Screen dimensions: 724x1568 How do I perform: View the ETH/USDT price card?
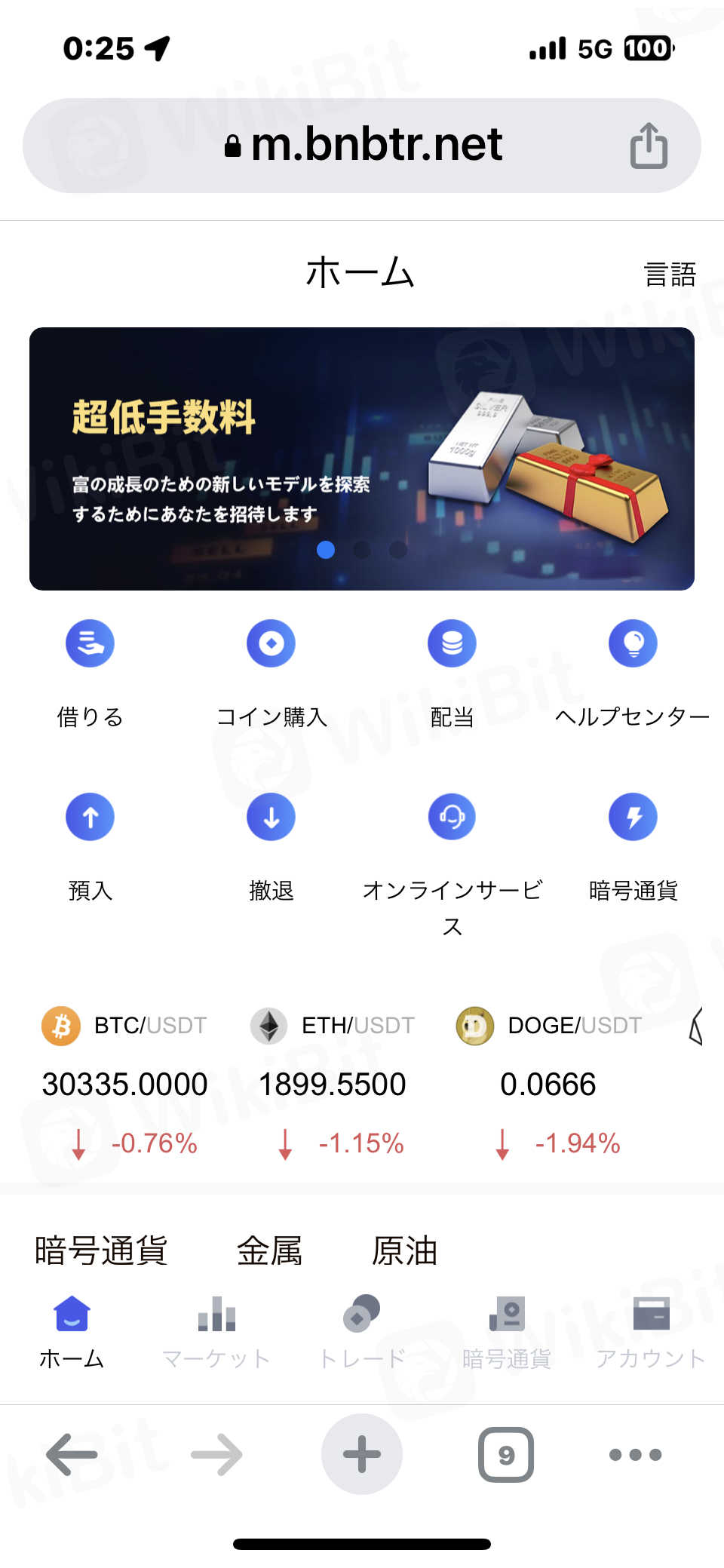pyautogui.click(x=333, y=1084)
